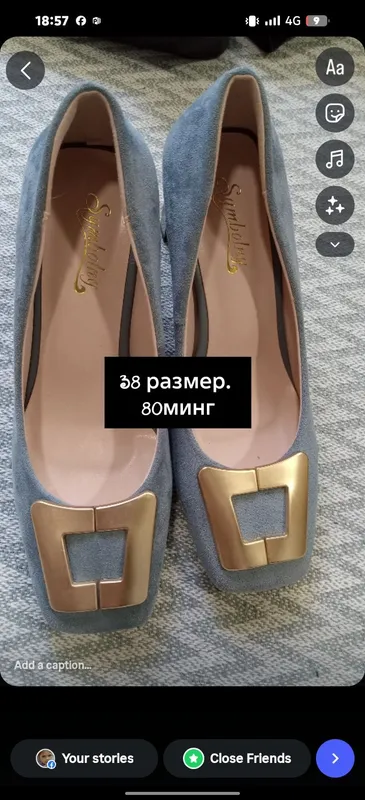365x800 pixels.
Task: Share to Your stories
Action: coord(84,758)
